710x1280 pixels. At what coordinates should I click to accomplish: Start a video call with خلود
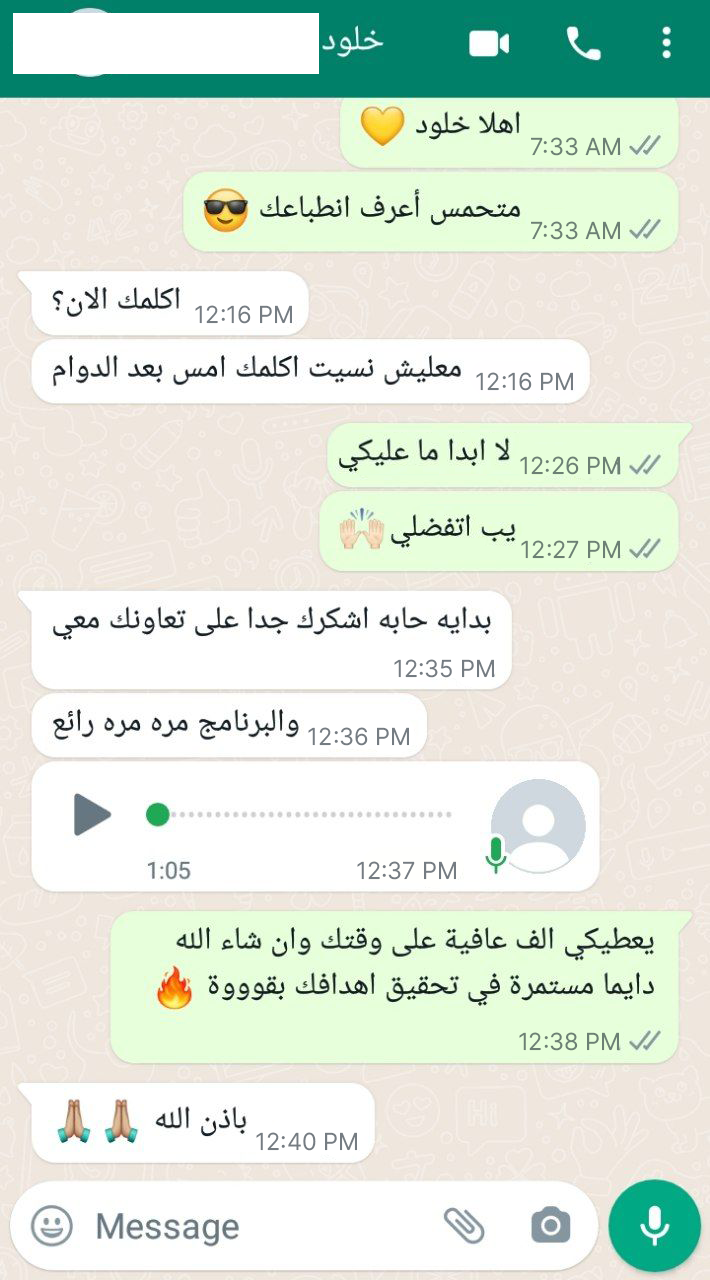[489, 43]
